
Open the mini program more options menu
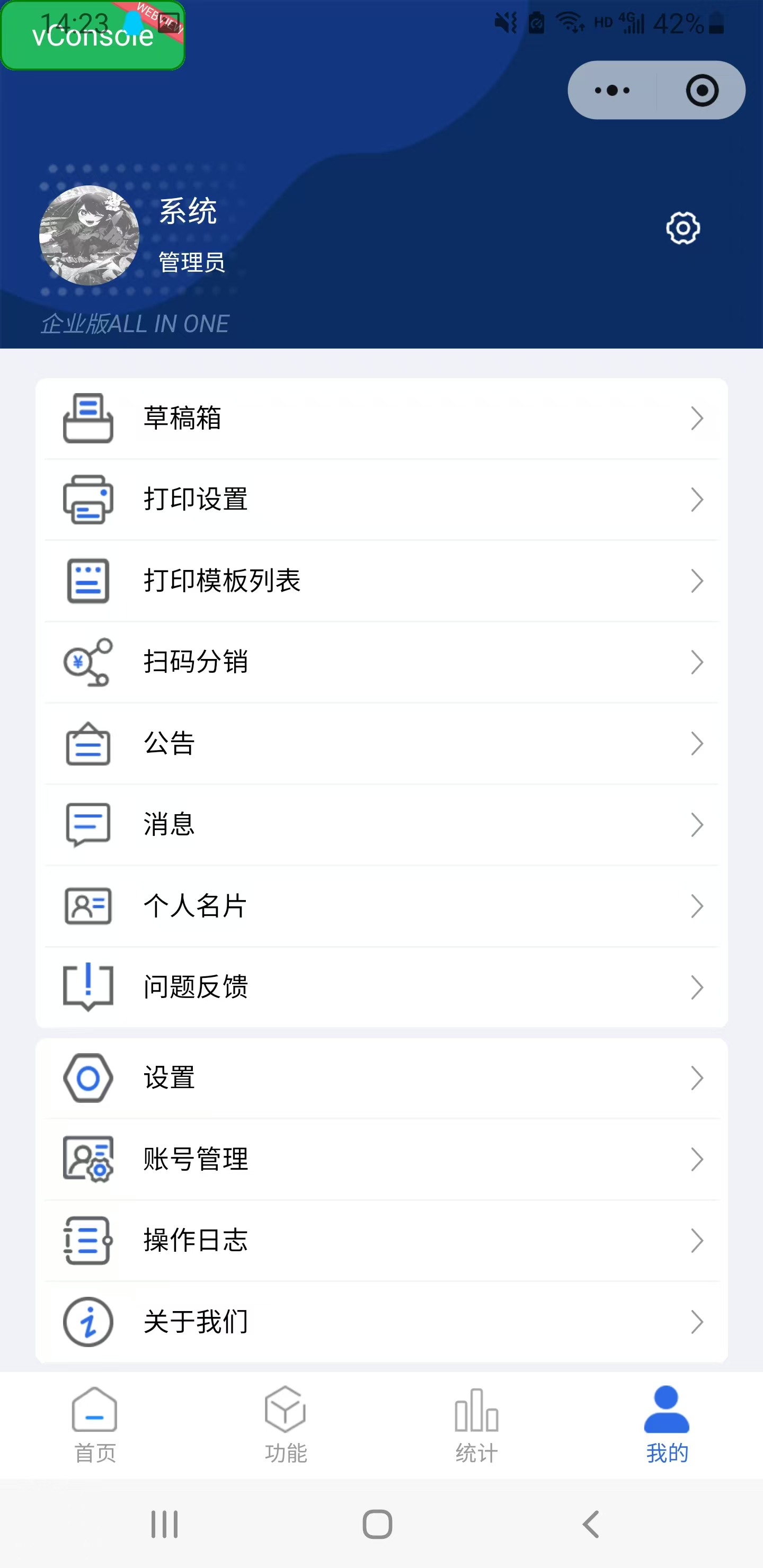[613, 91]
